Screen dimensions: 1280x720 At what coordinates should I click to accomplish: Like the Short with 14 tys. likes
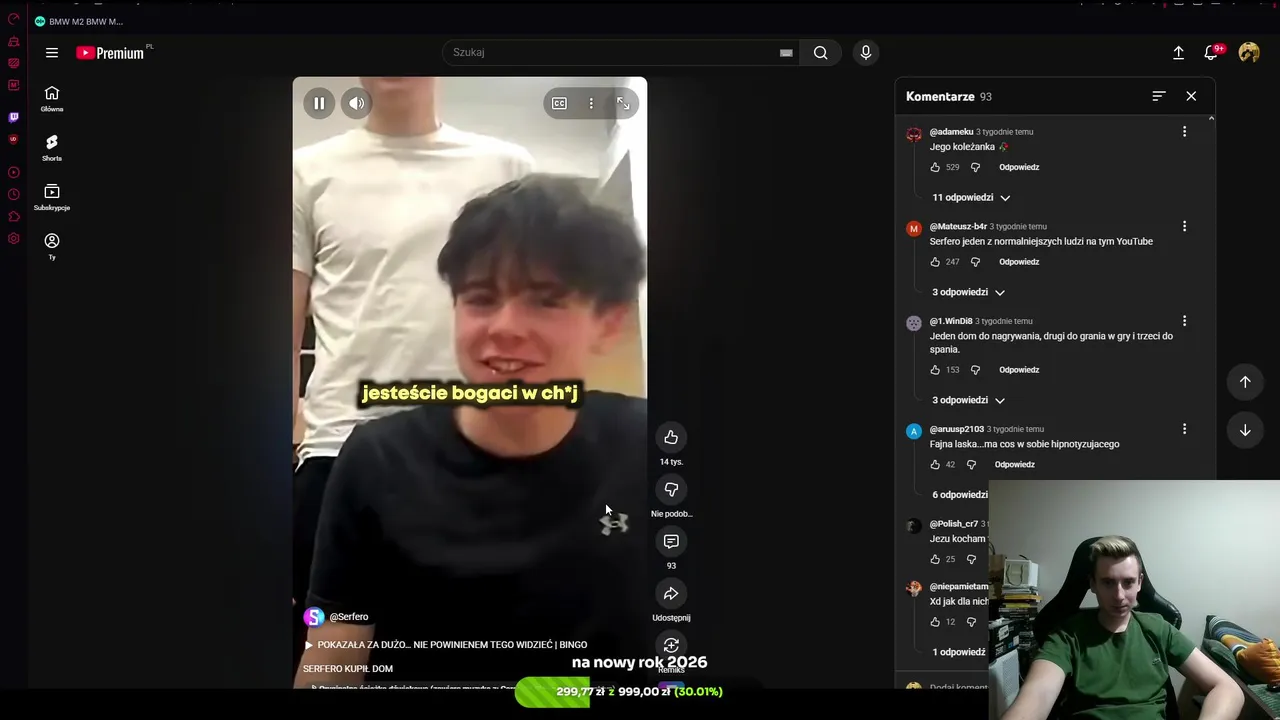click(x=671, y=437)
